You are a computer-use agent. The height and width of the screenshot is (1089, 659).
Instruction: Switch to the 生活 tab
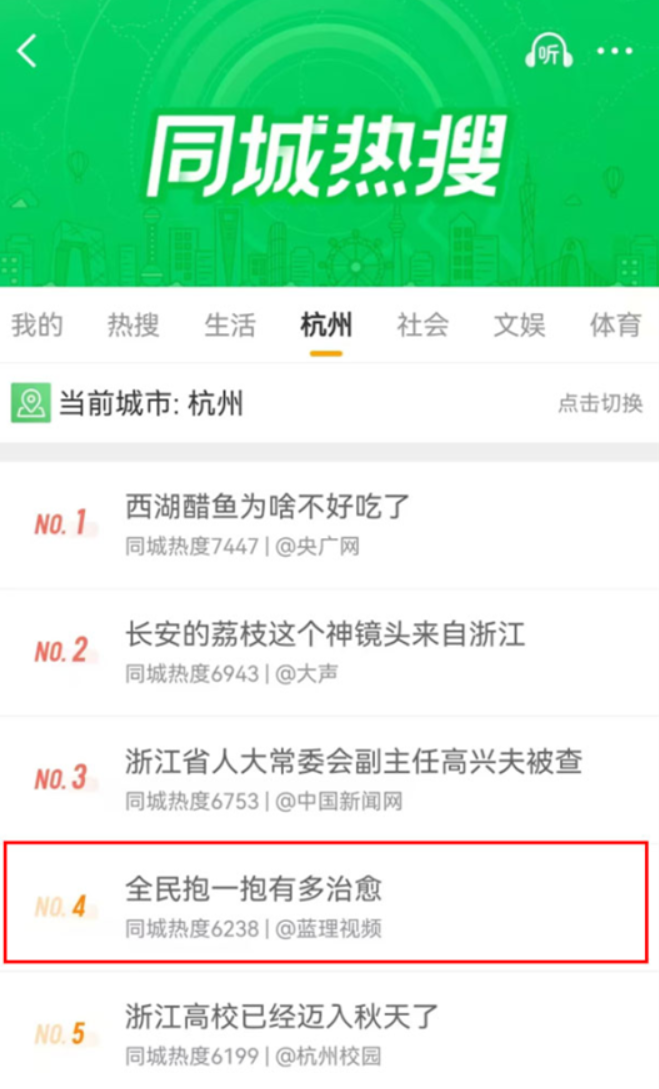click(x=230, y=325)
